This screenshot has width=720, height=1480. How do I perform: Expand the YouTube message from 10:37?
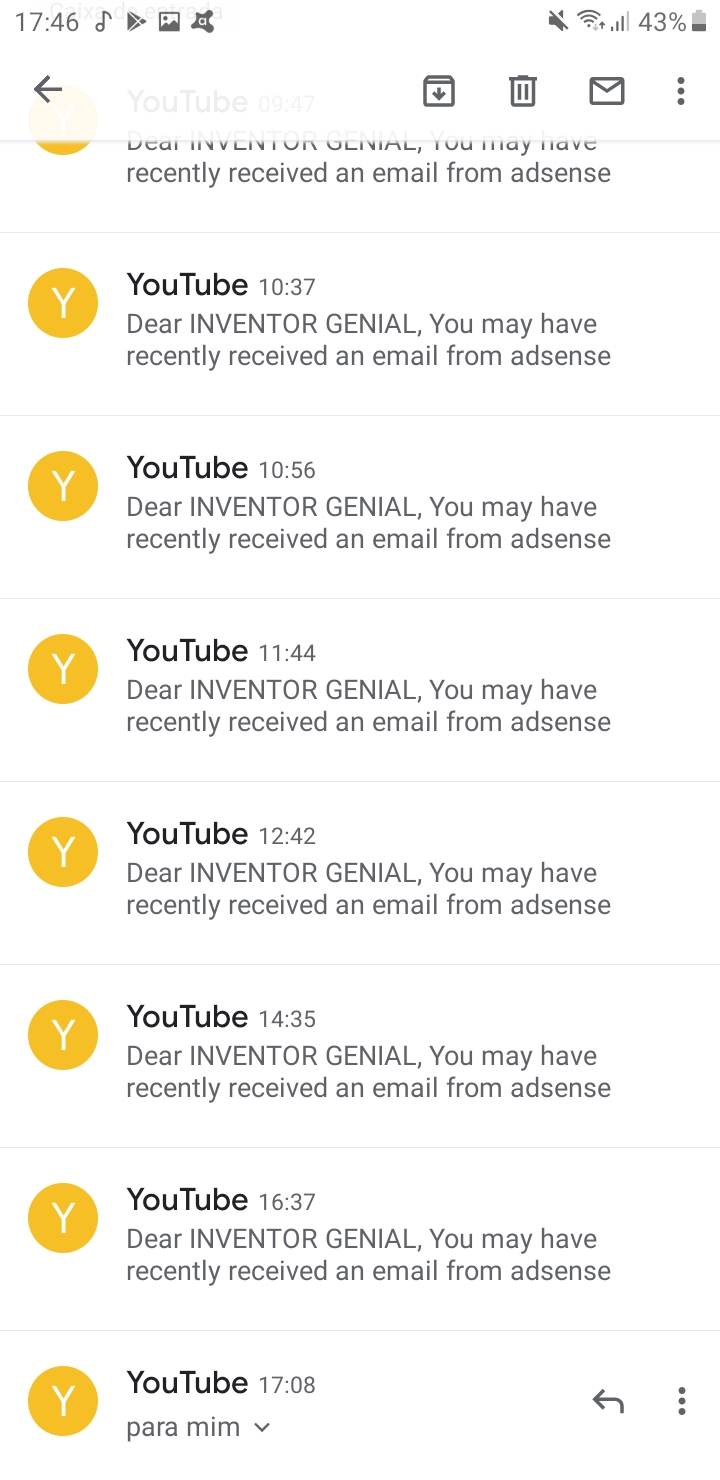click(360, 324)
